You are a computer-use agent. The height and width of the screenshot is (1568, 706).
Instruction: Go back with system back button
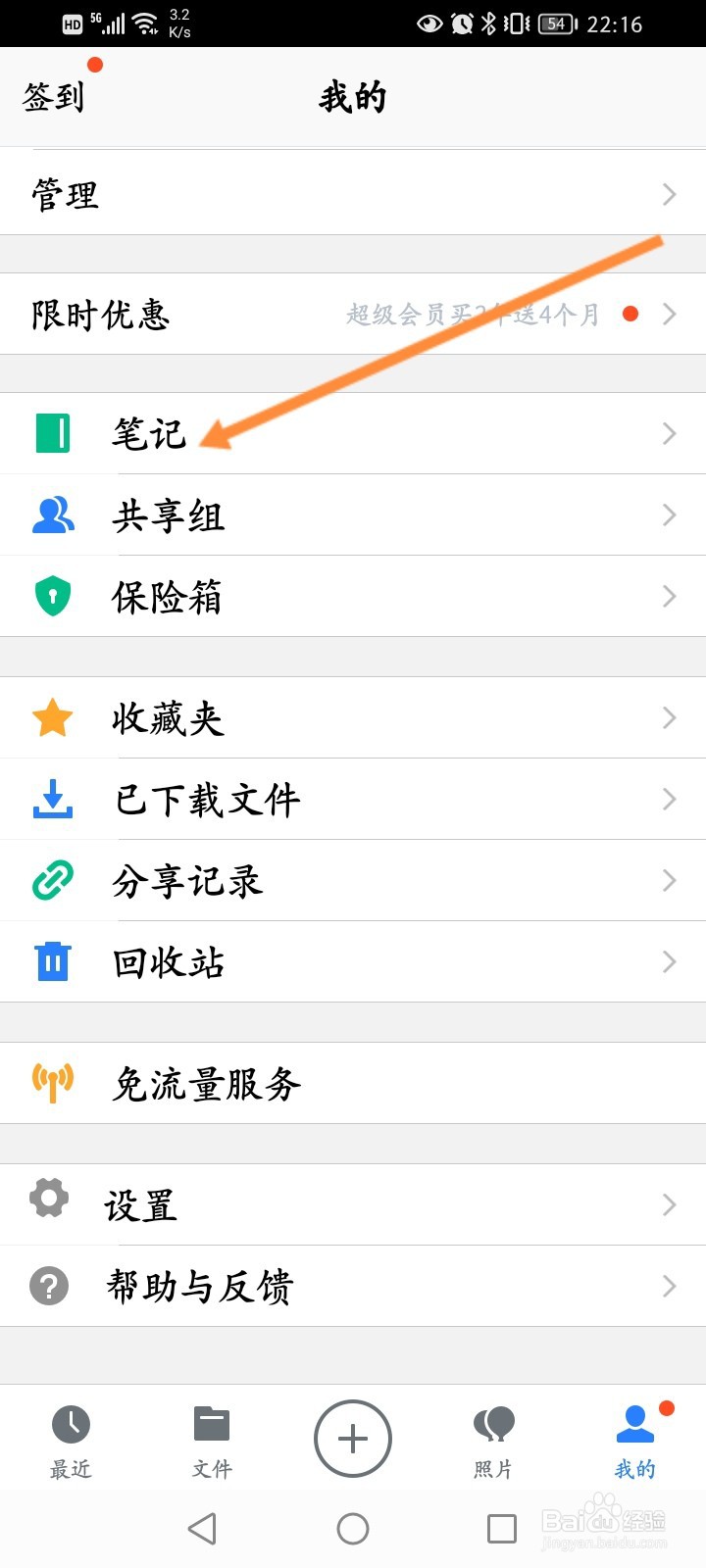tap(203, 1528)
